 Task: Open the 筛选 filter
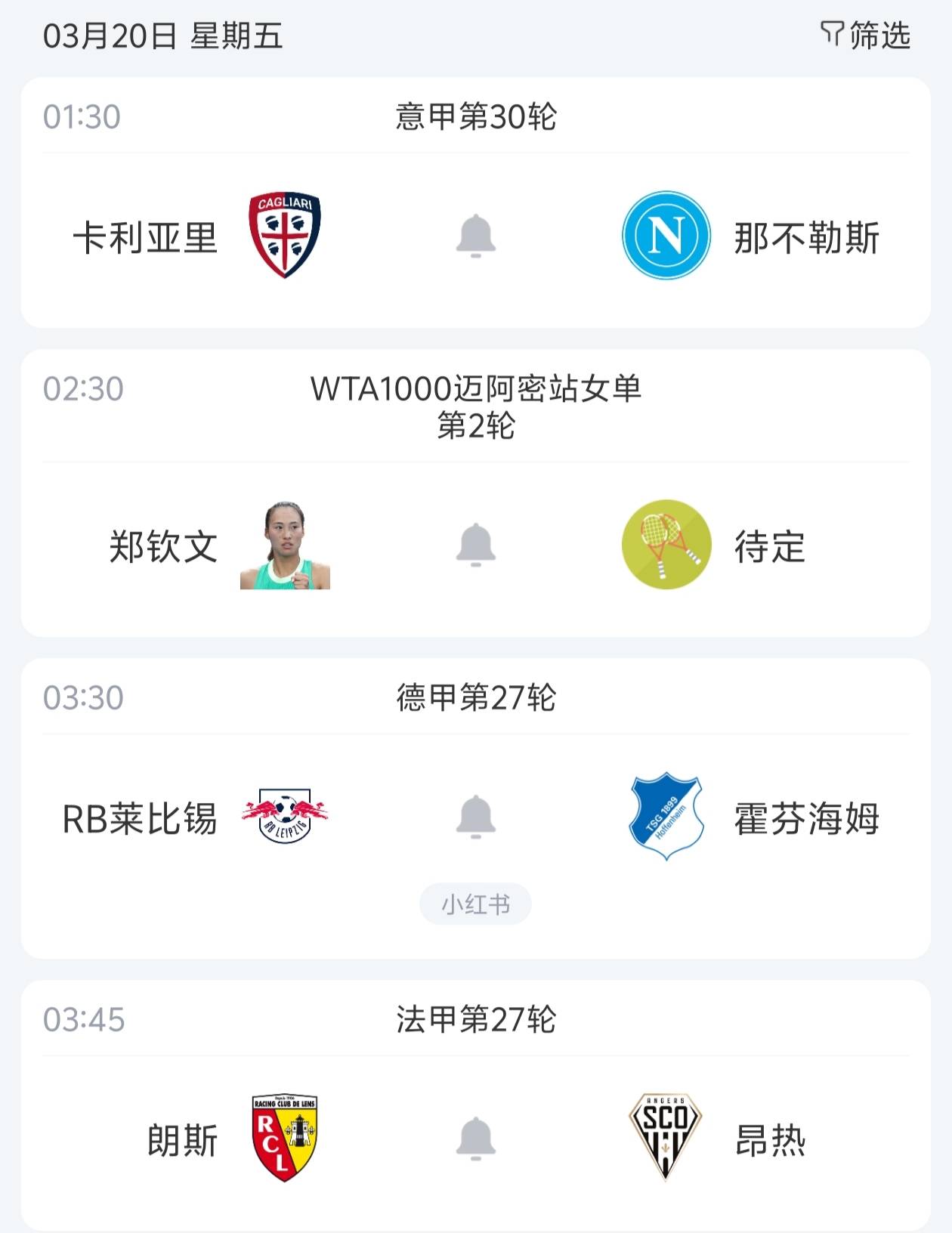coord(866,36)
